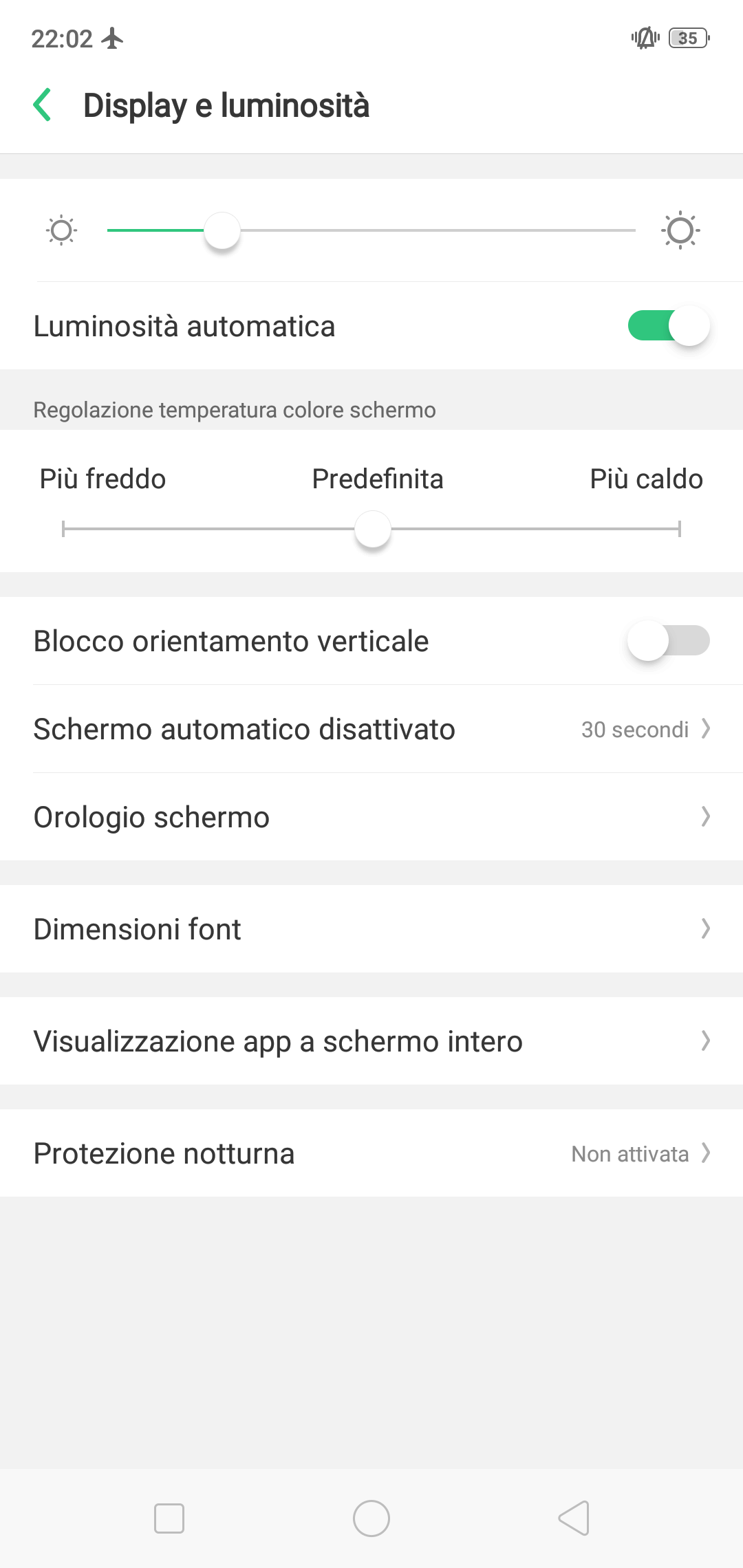Viewport: 743px width, 1568px height.
Task: Tap the system home button
Action: pos(371,1518)
